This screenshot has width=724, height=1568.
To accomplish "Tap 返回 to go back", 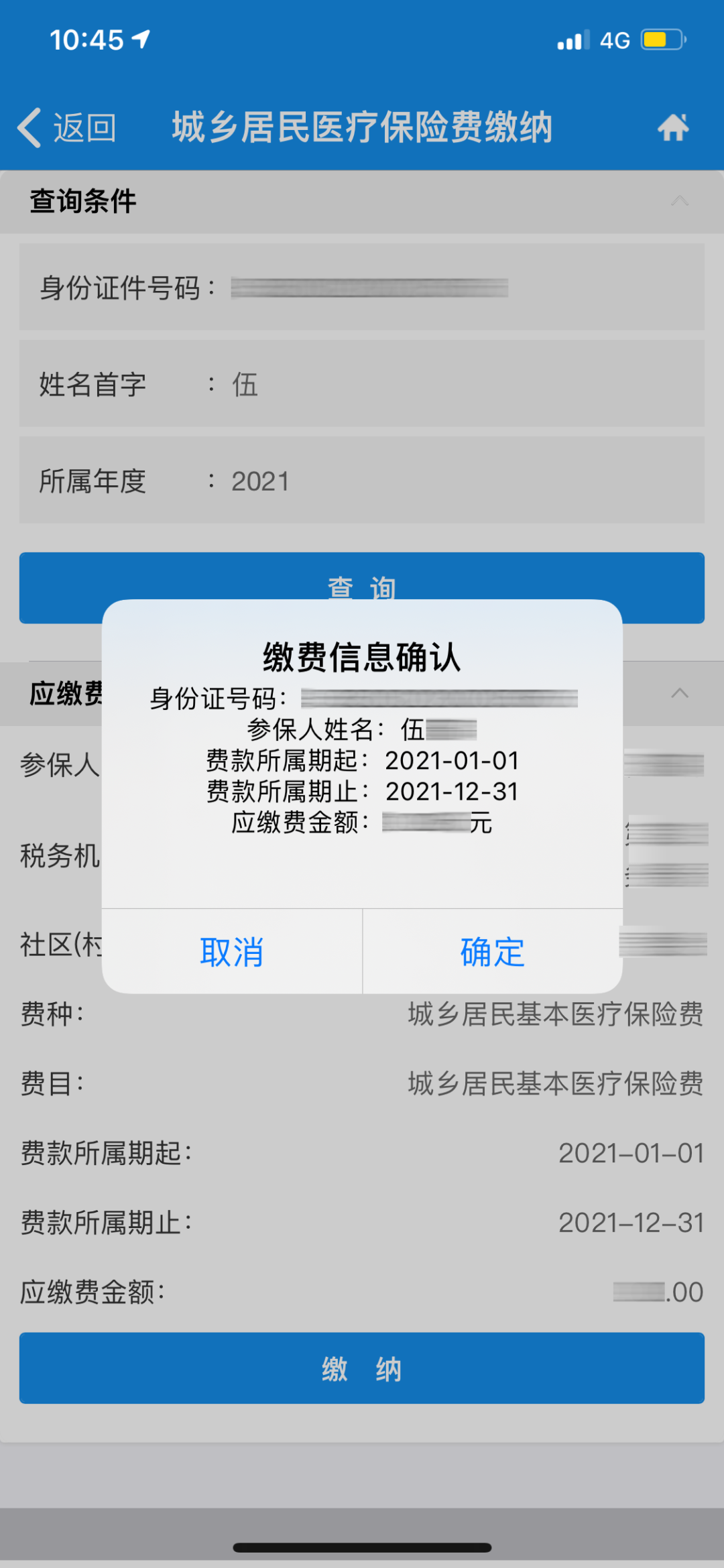I will pos(67,127).
